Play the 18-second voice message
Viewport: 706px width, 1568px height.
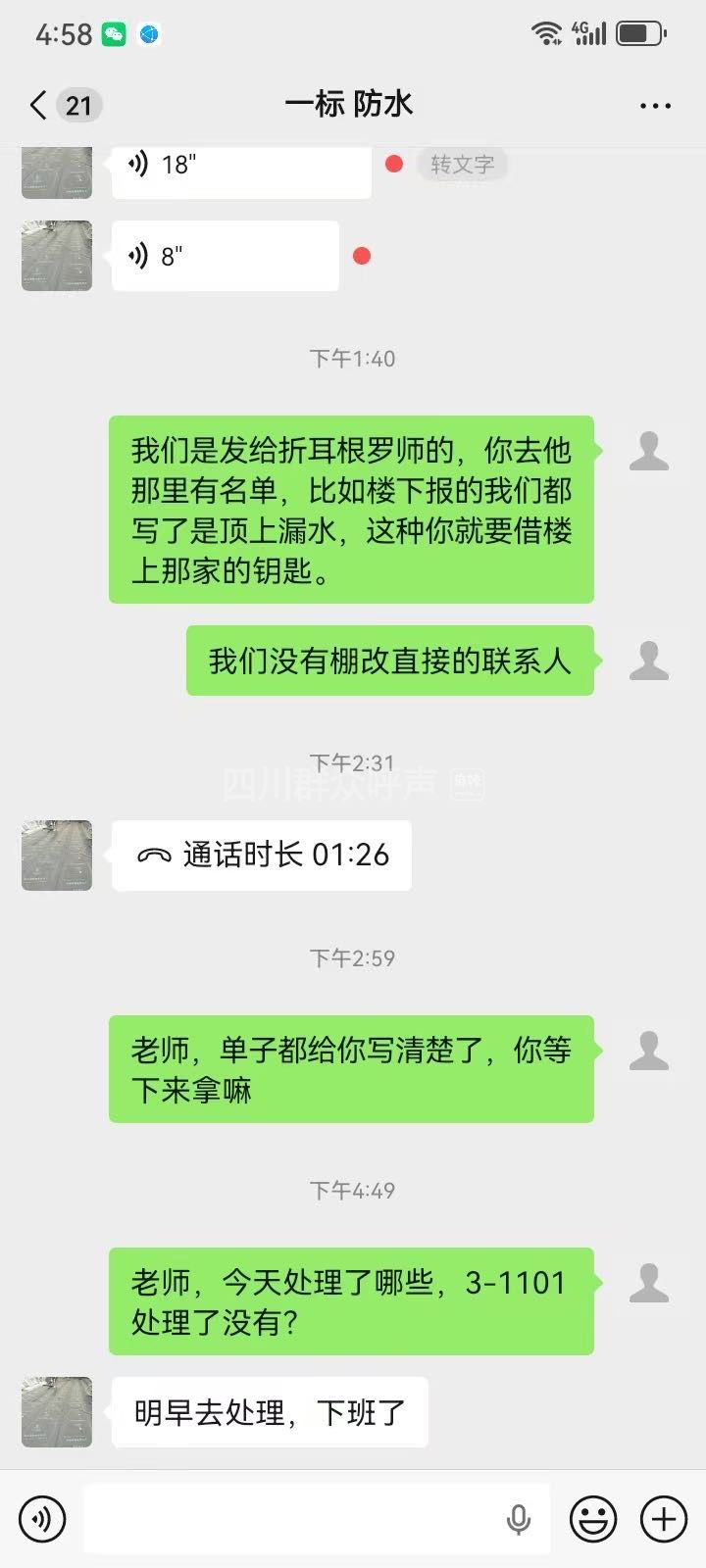click(x=240, y=167)
